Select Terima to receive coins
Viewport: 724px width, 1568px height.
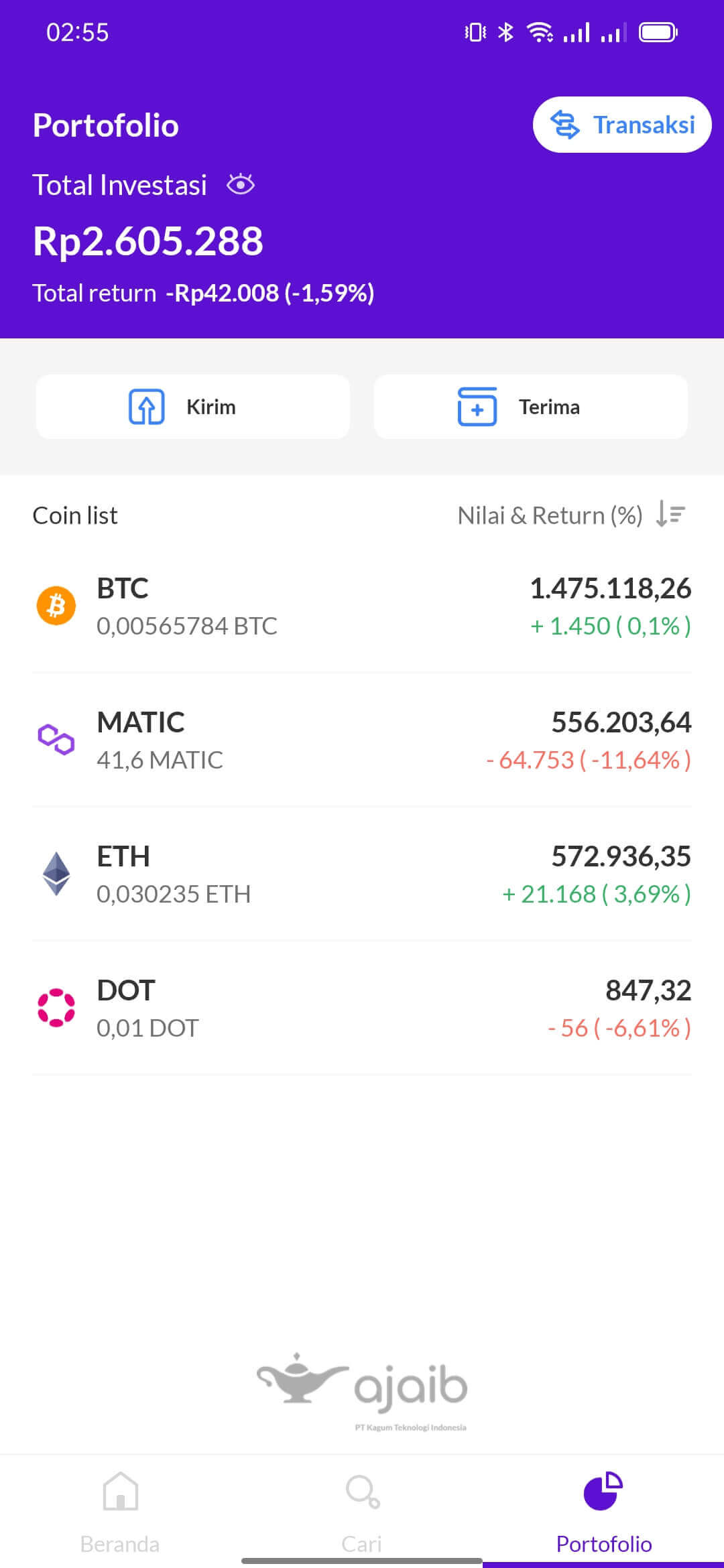coord(530,407)
